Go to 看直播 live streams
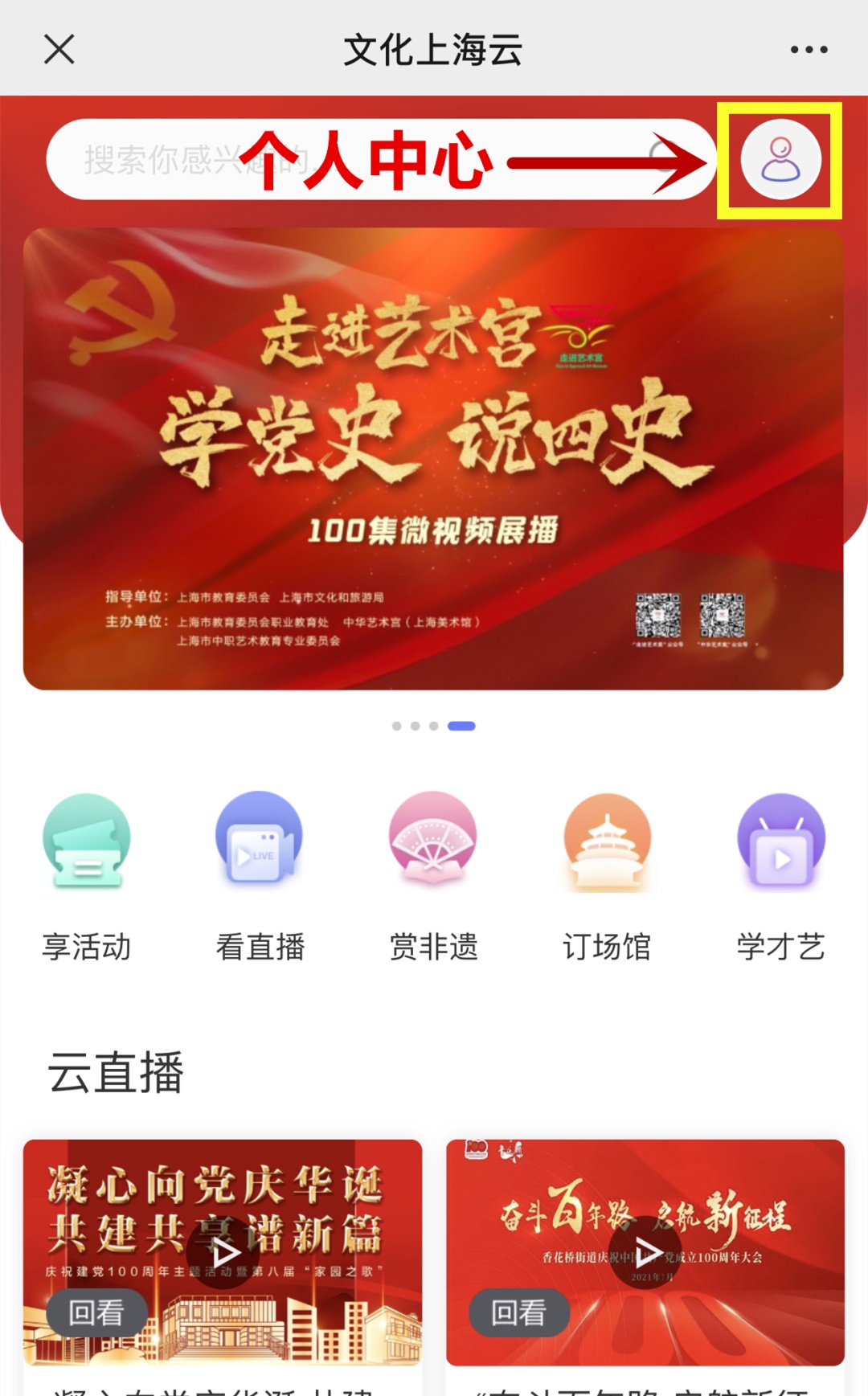The image size is (868, 1396). pyautogui.click(x=260, y=878)
